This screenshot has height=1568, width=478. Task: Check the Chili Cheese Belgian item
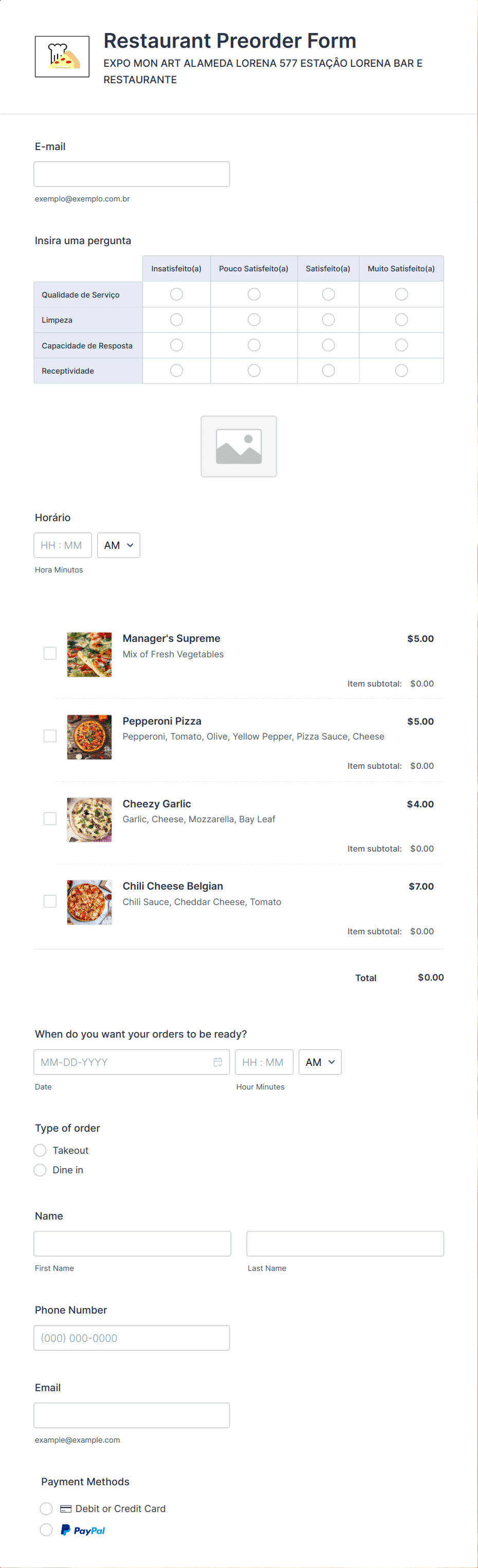click(50, 901)
